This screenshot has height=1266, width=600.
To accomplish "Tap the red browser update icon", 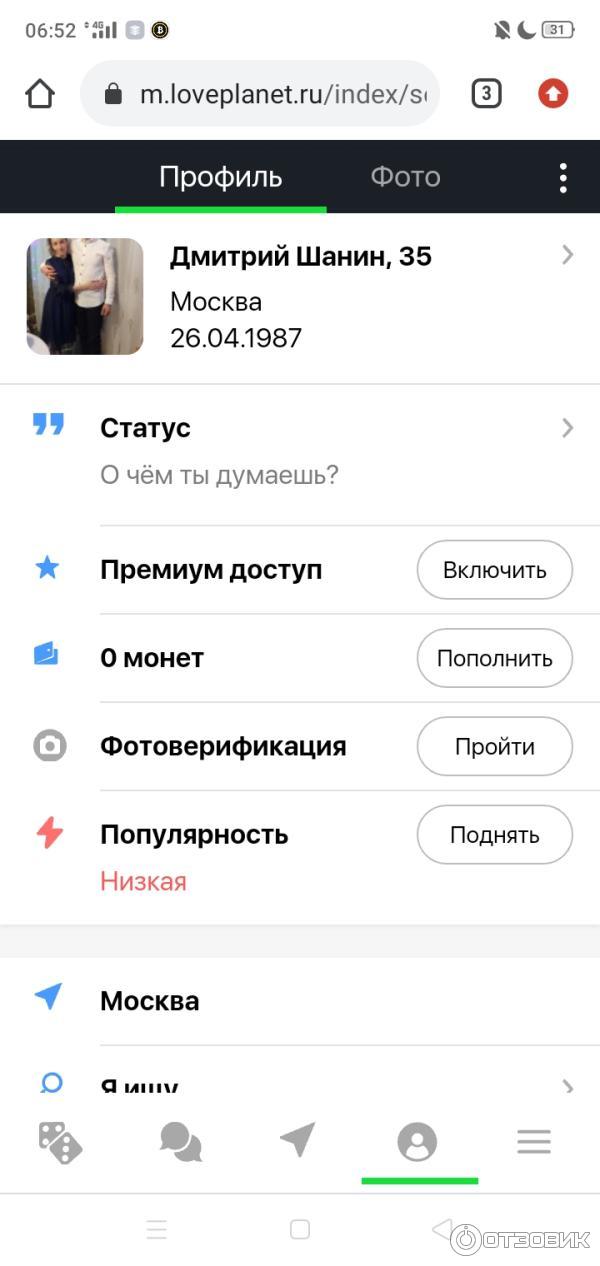I will tap(553, 94).
